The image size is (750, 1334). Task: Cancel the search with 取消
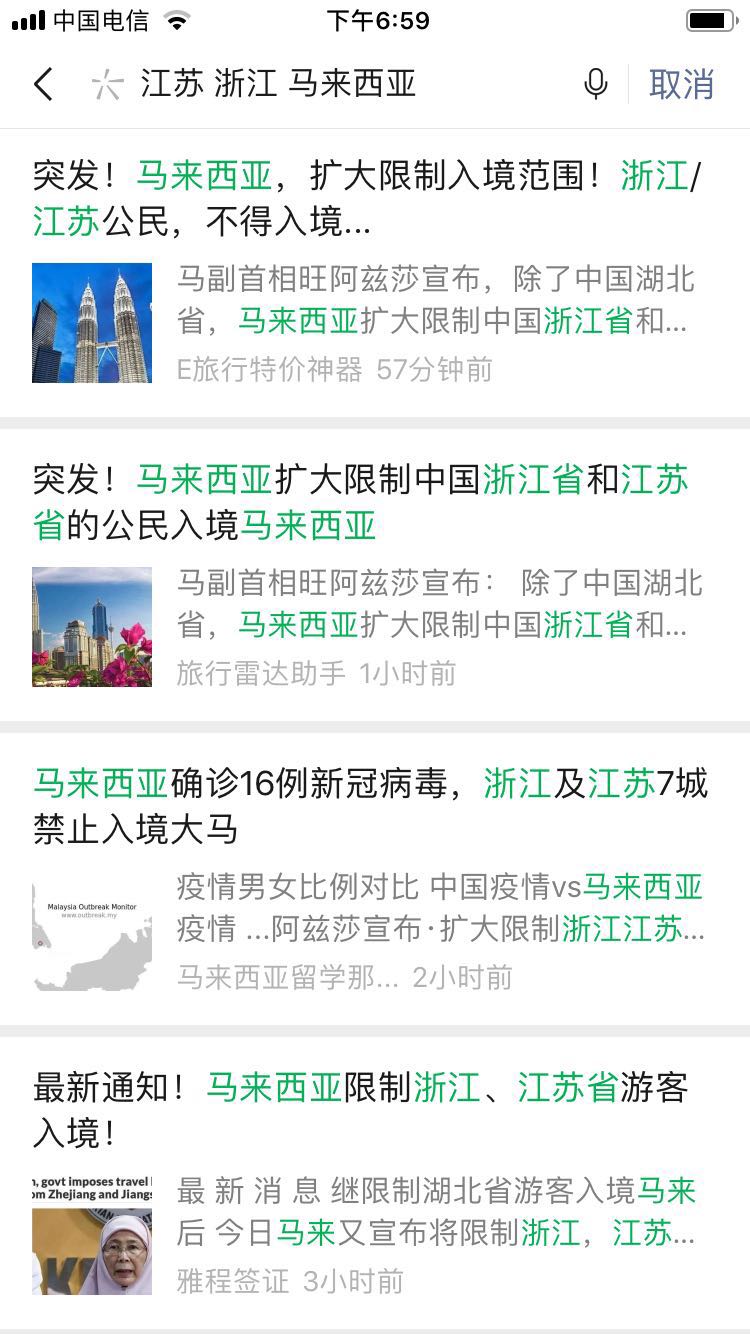681,84
